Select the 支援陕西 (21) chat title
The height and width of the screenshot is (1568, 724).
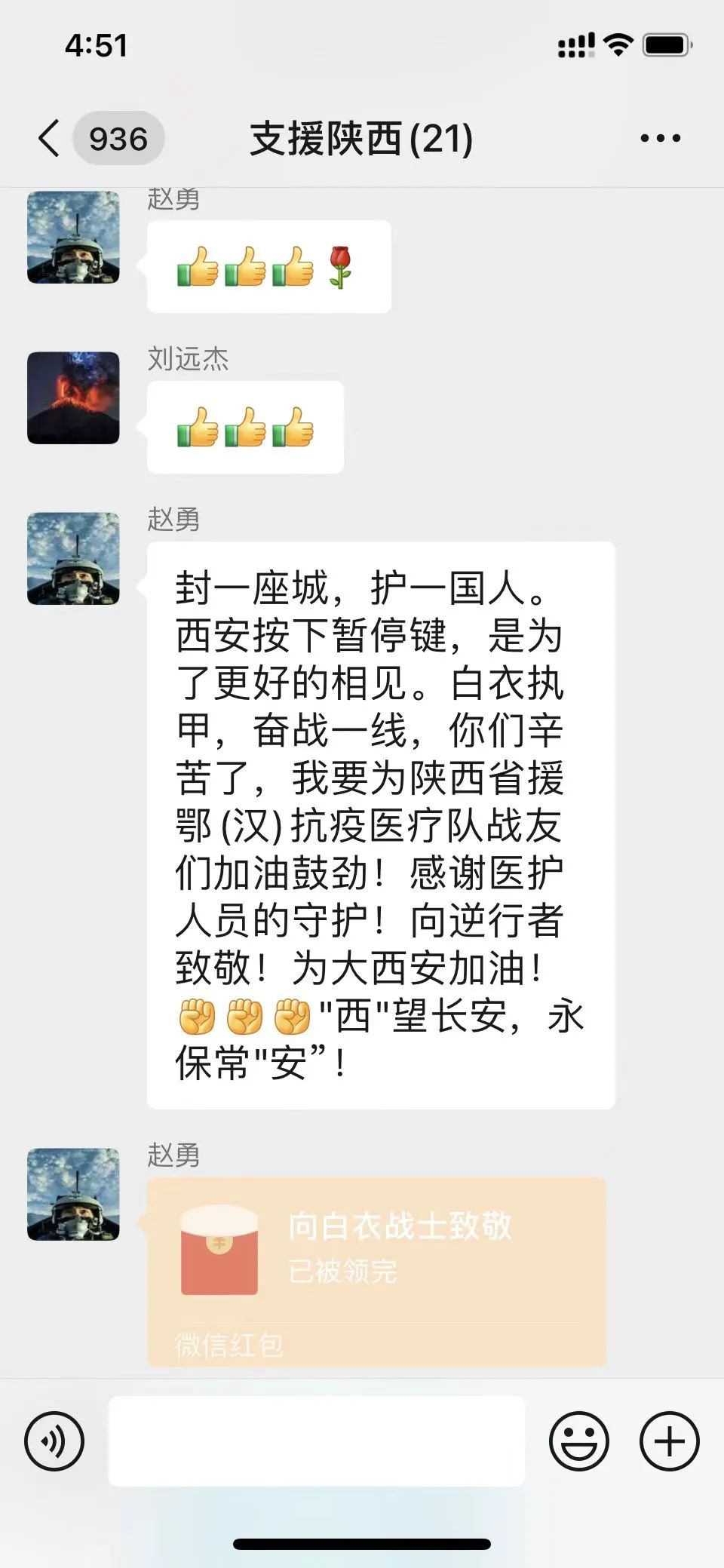(360, 137)
